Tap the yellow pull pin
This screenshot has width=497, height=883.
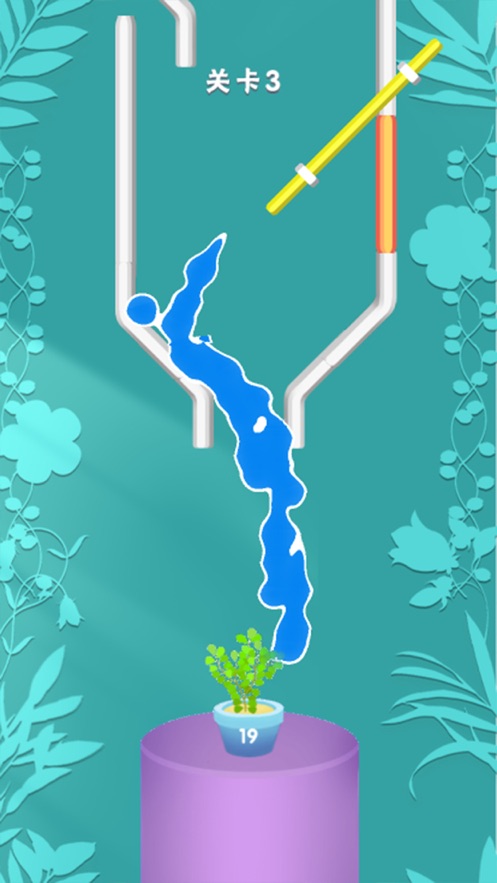[x=354, y=127]
